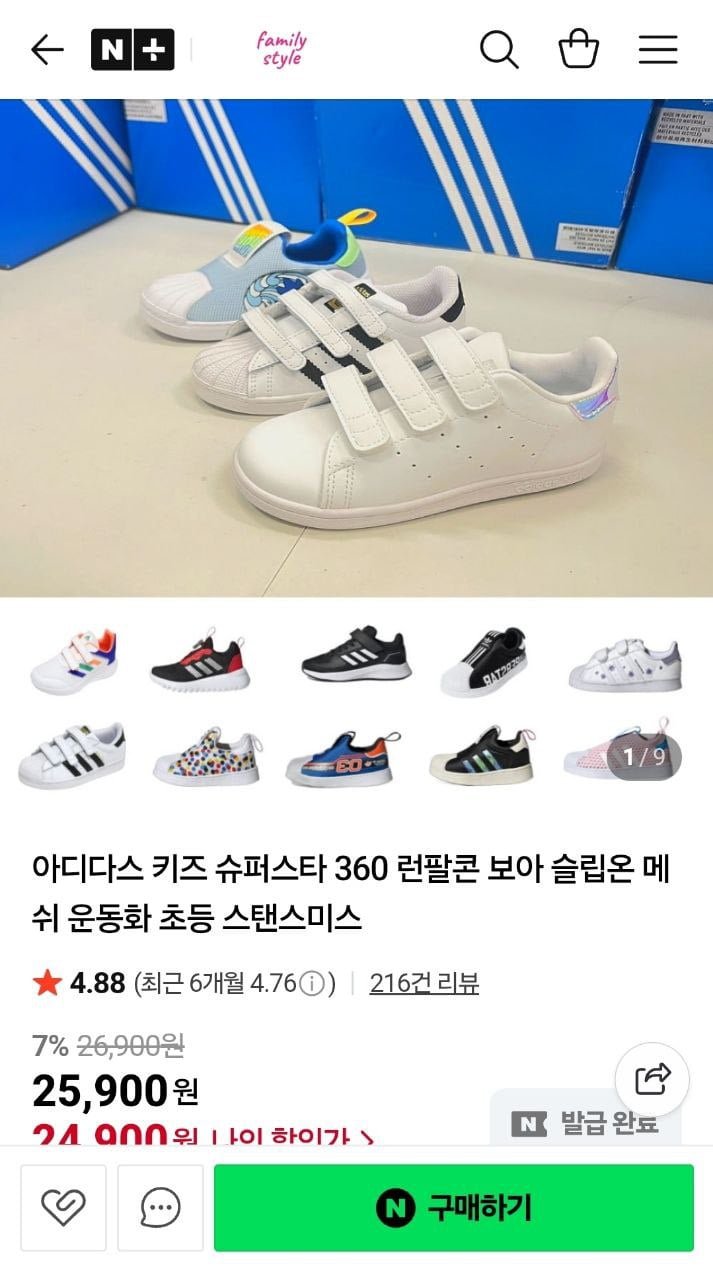713x1280 pixels.
Task: Open chat inquiry with the seller
Action: click(x=160, y=1208)
